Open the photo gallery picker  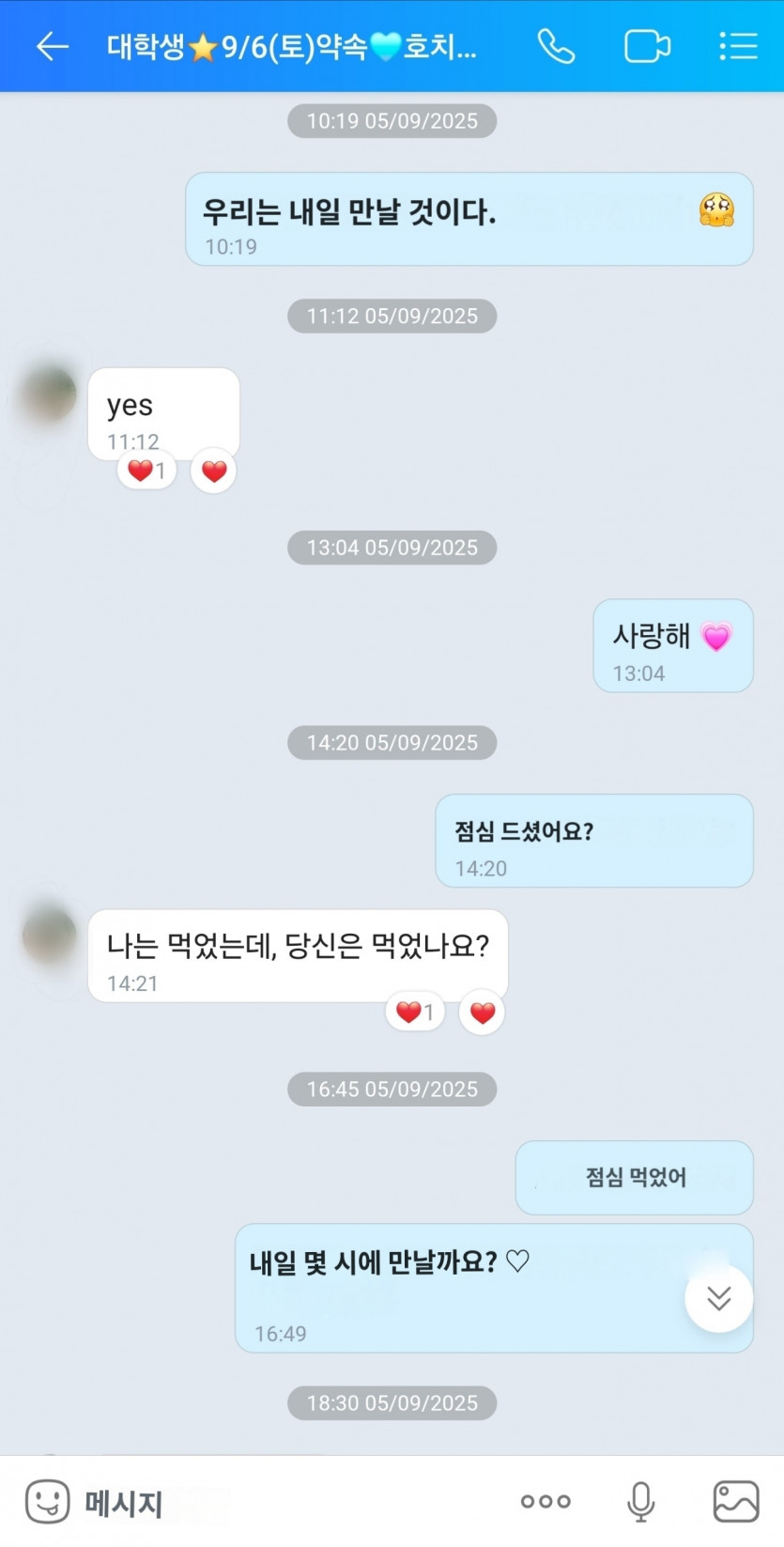click(x=736, y=1501)
